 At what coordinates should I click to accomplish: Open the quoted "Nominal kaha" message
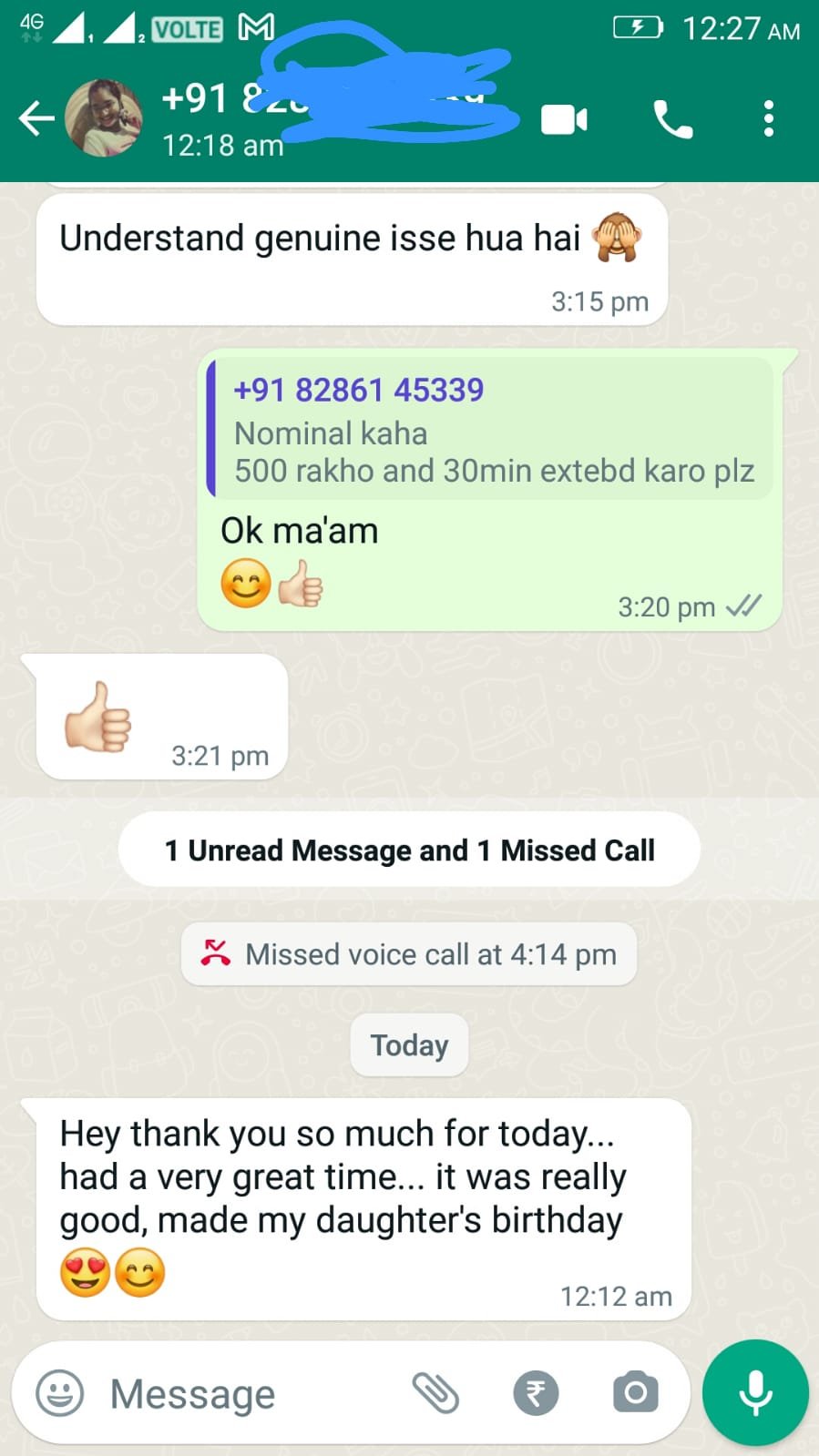[492, 429]
